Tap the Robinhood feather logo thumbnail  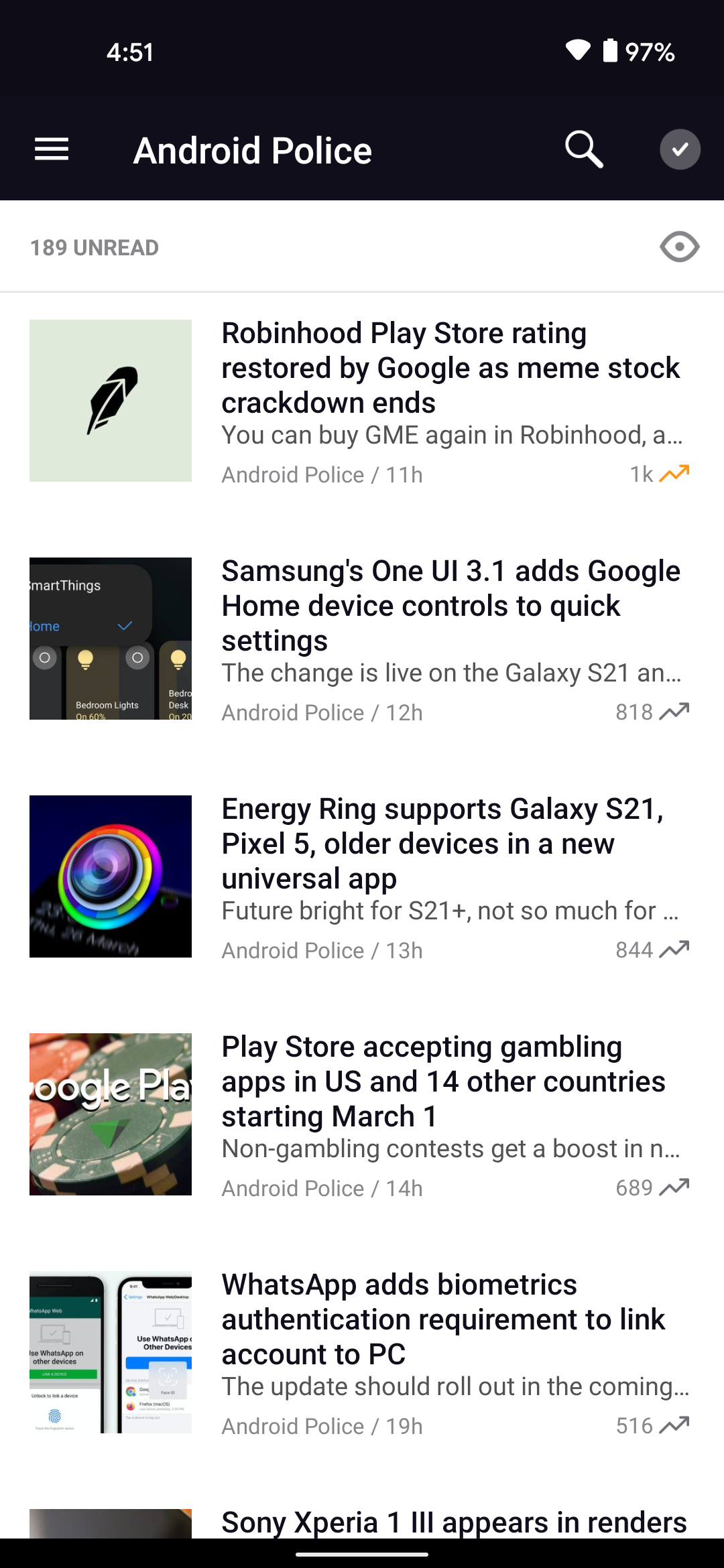tap(110, 400)
